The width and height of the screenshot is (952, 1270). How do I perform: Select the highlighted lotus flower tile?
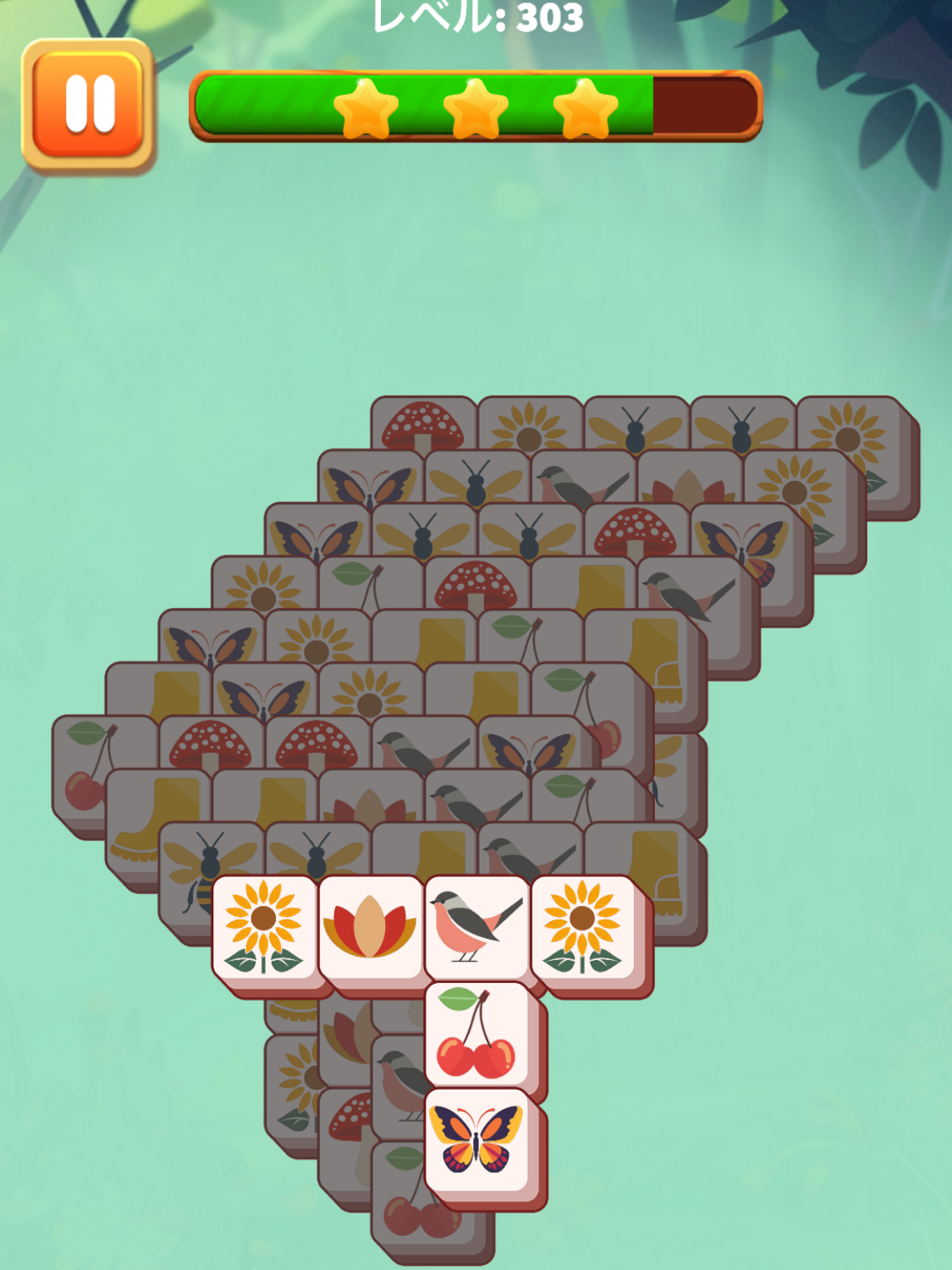coord(369,929)
